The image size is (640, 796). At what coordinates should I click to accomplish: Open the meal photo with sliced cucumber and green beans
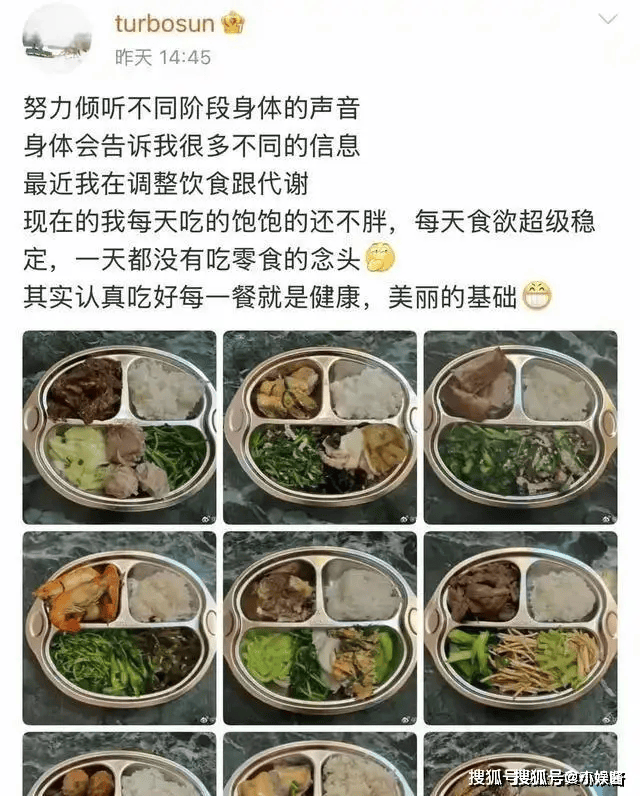point(120,427)
